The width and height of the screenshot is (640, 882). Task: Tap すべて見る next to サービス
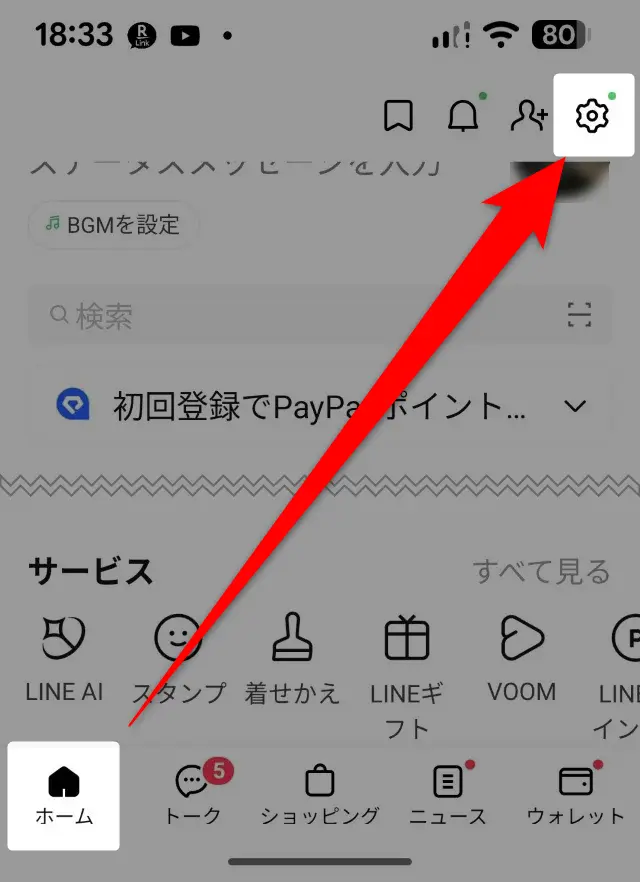pyautogui.click(x=541, y=572)
